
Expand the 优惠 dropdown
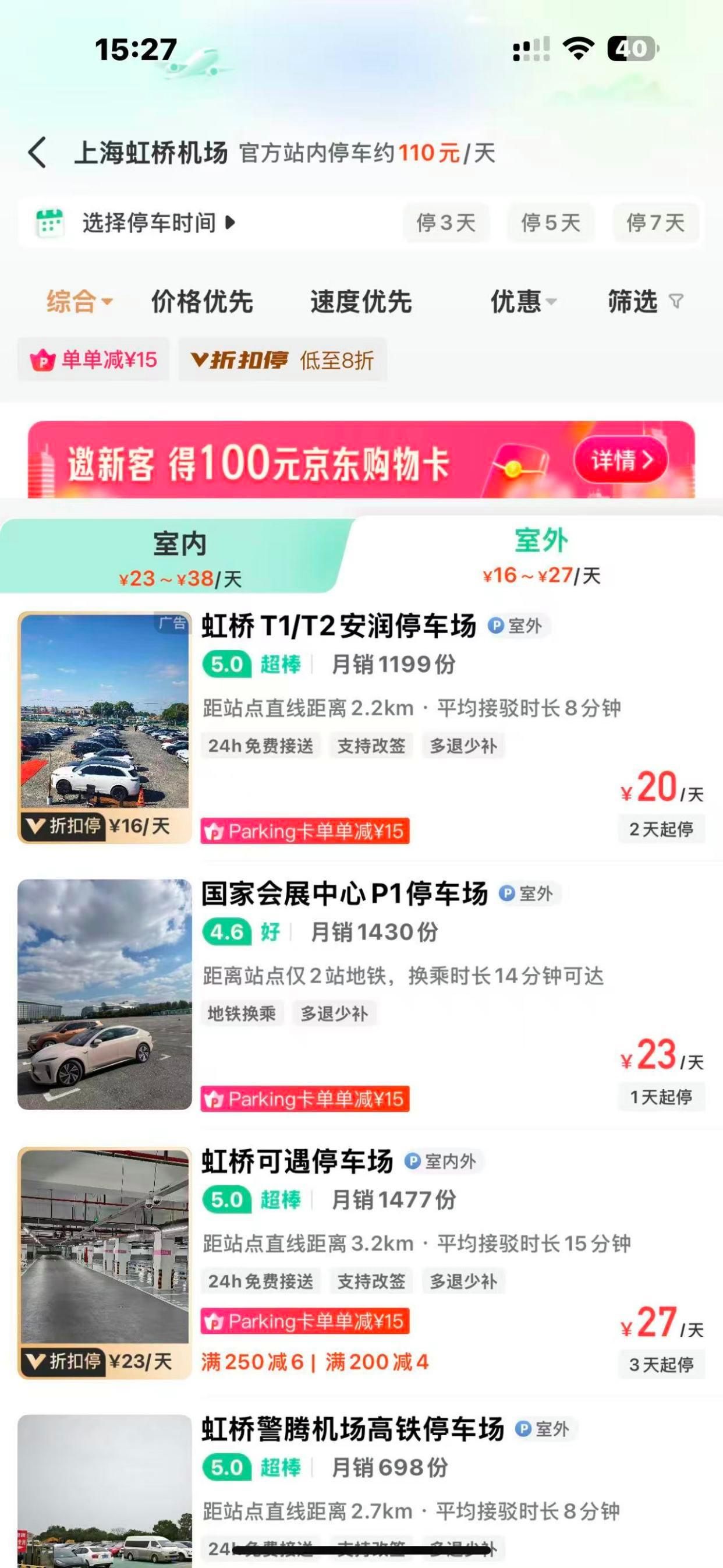click(522, 301)
